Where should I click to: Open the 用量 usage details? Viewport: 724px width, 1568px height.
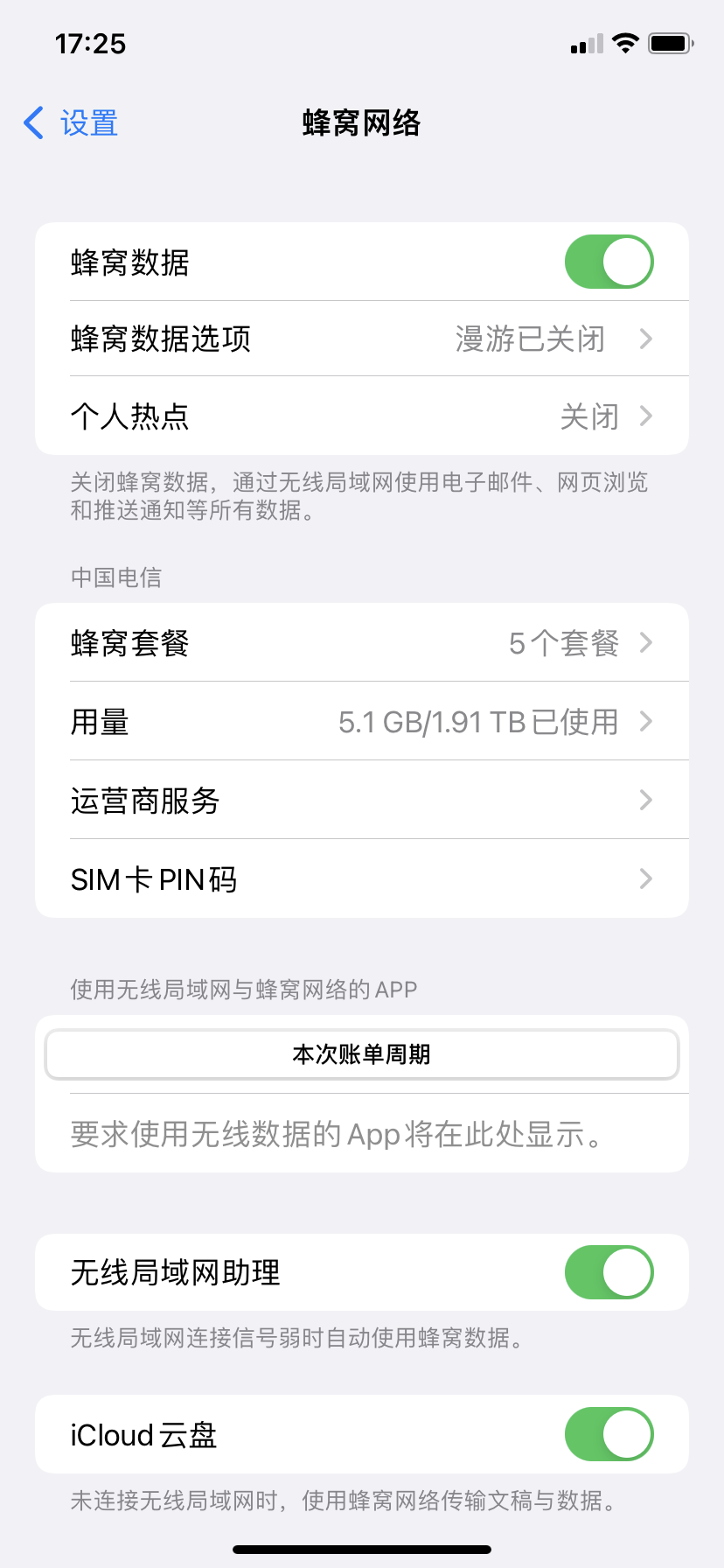pyautogui.click(x=362, y=722)
